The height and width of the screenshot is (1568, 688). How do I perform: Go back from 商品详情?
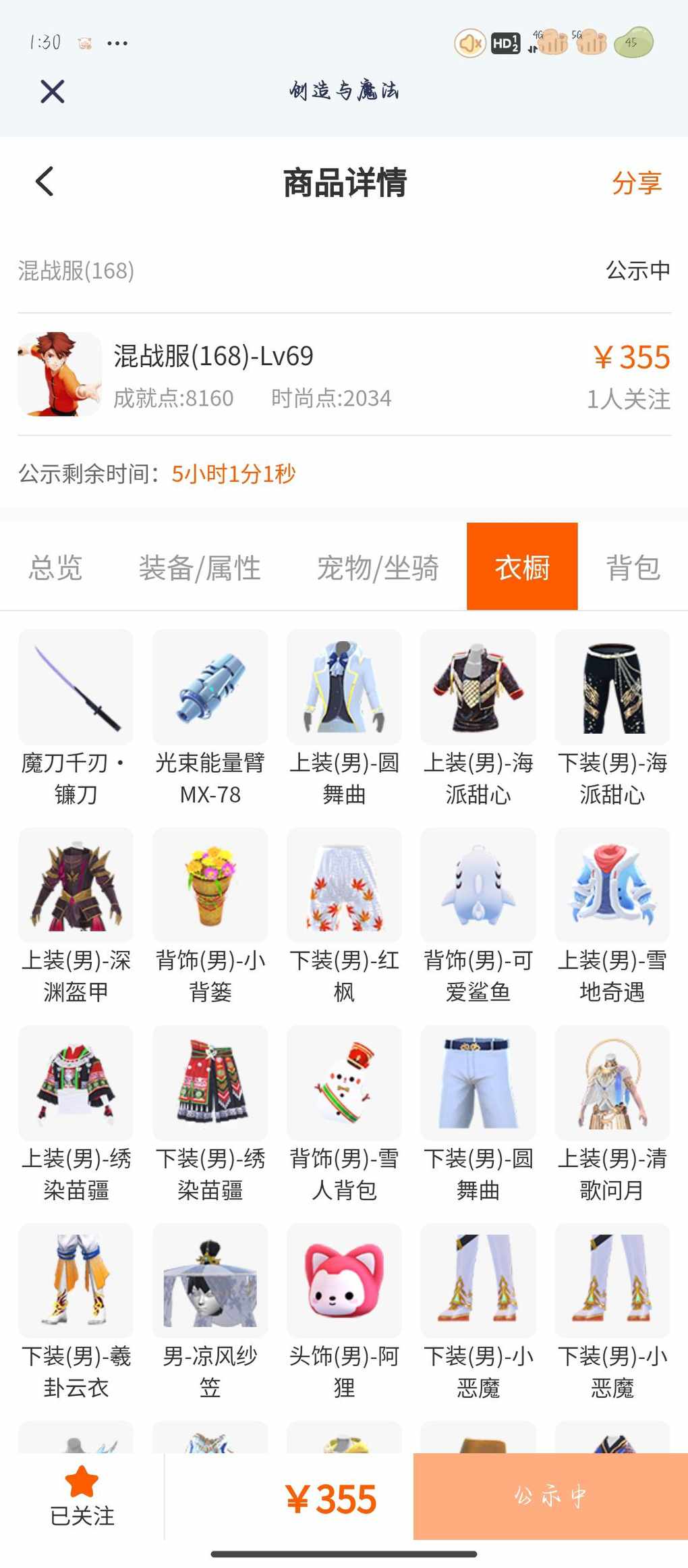click(45, 182)
